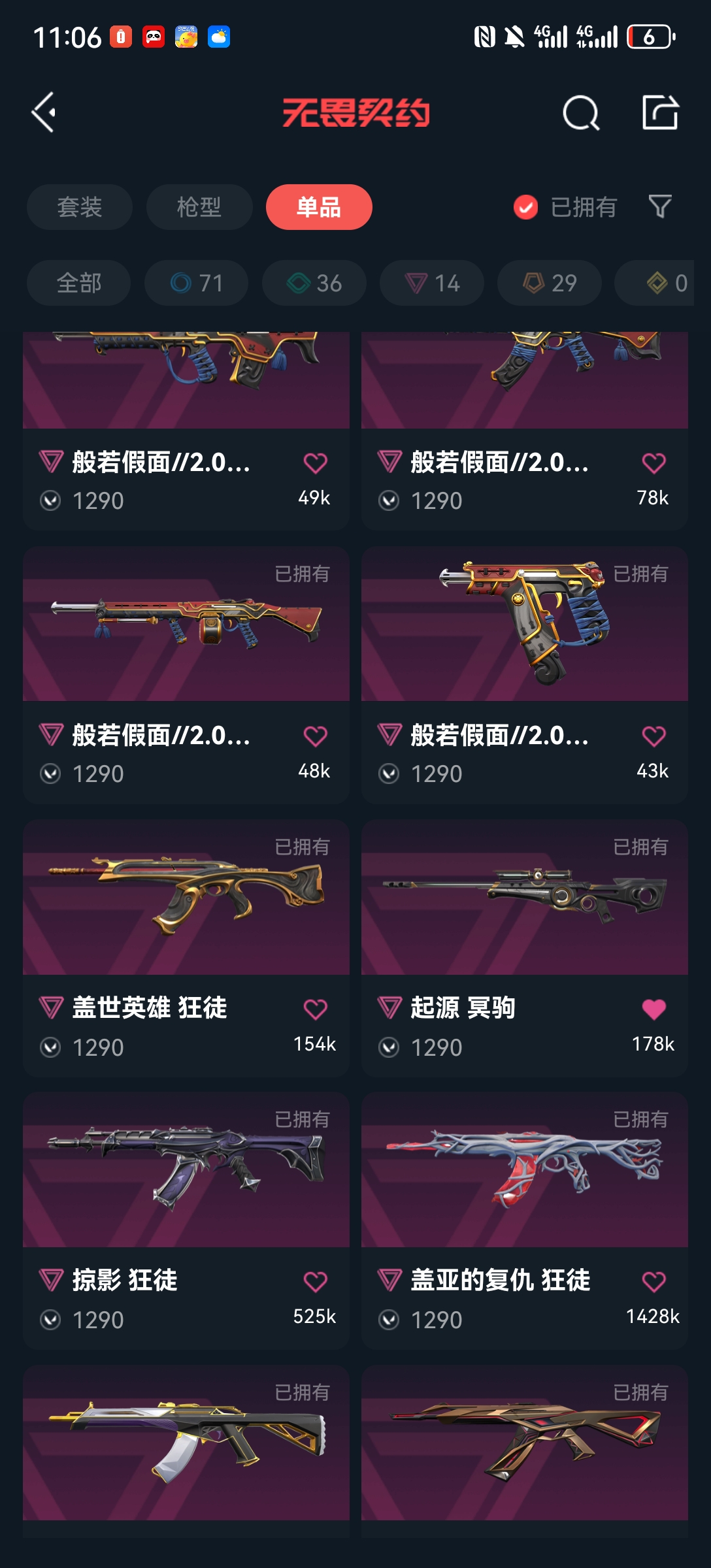Select the 单品 tab
711x1568 pixels.
(x=319, y=207)
